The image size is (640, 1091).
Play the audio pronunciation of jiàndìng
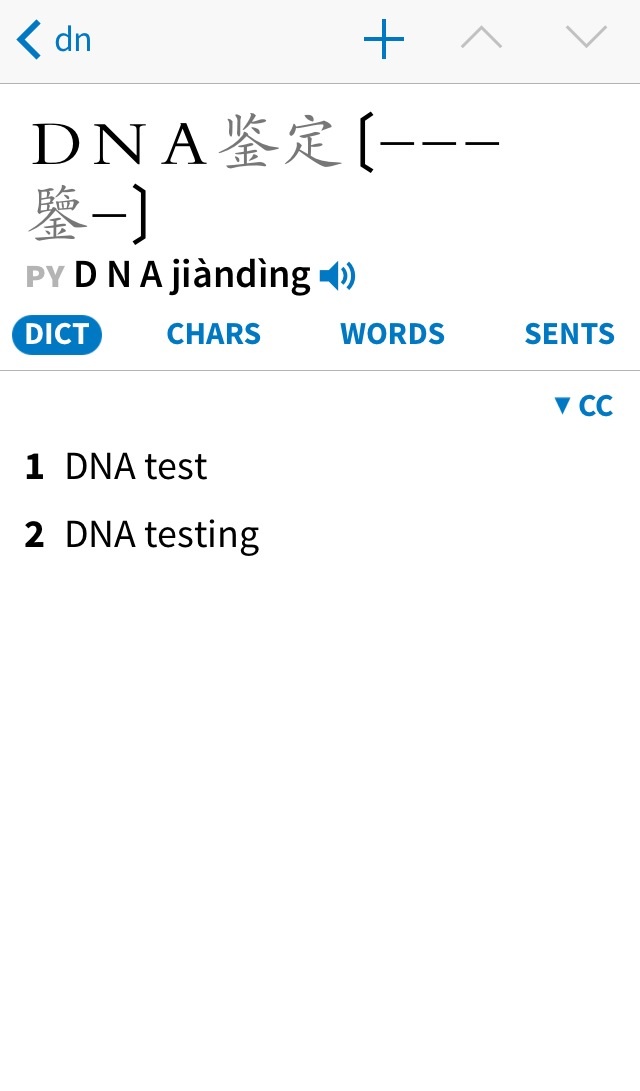pyautogui.click(x=337, y=276)
